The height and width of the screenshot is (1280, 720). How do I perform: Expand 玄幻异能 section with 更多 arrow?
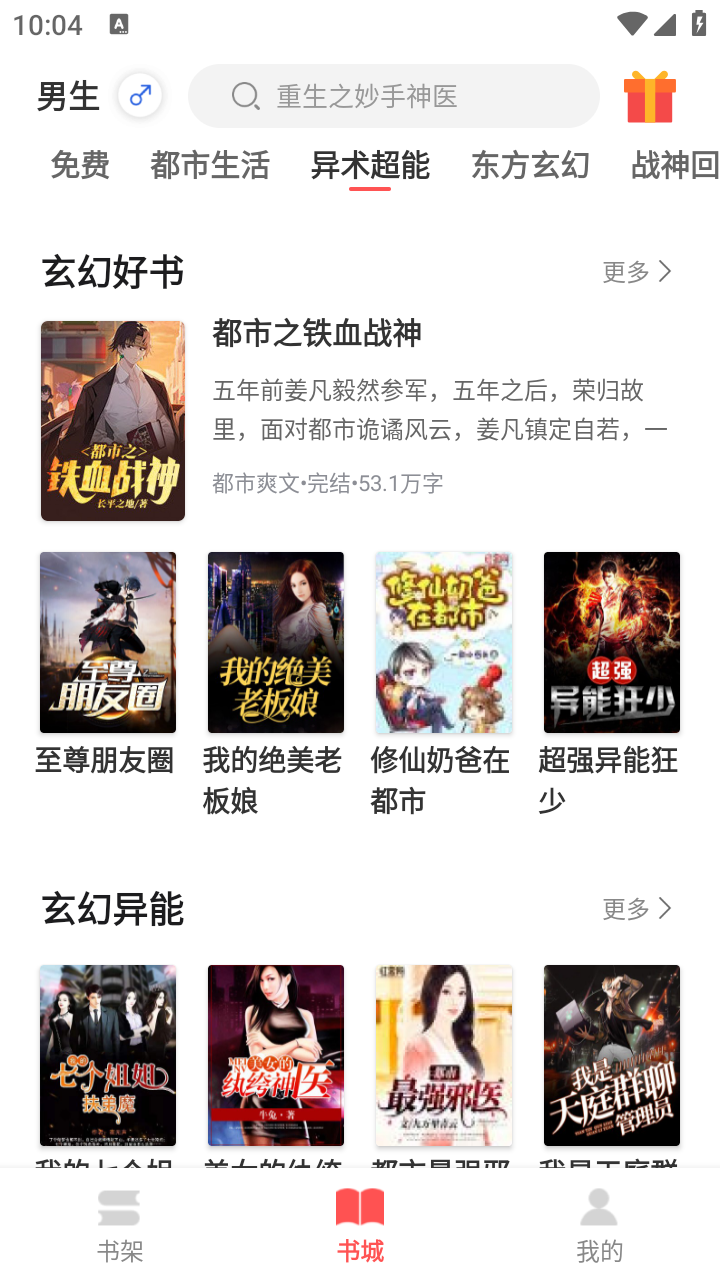(636, 908)
